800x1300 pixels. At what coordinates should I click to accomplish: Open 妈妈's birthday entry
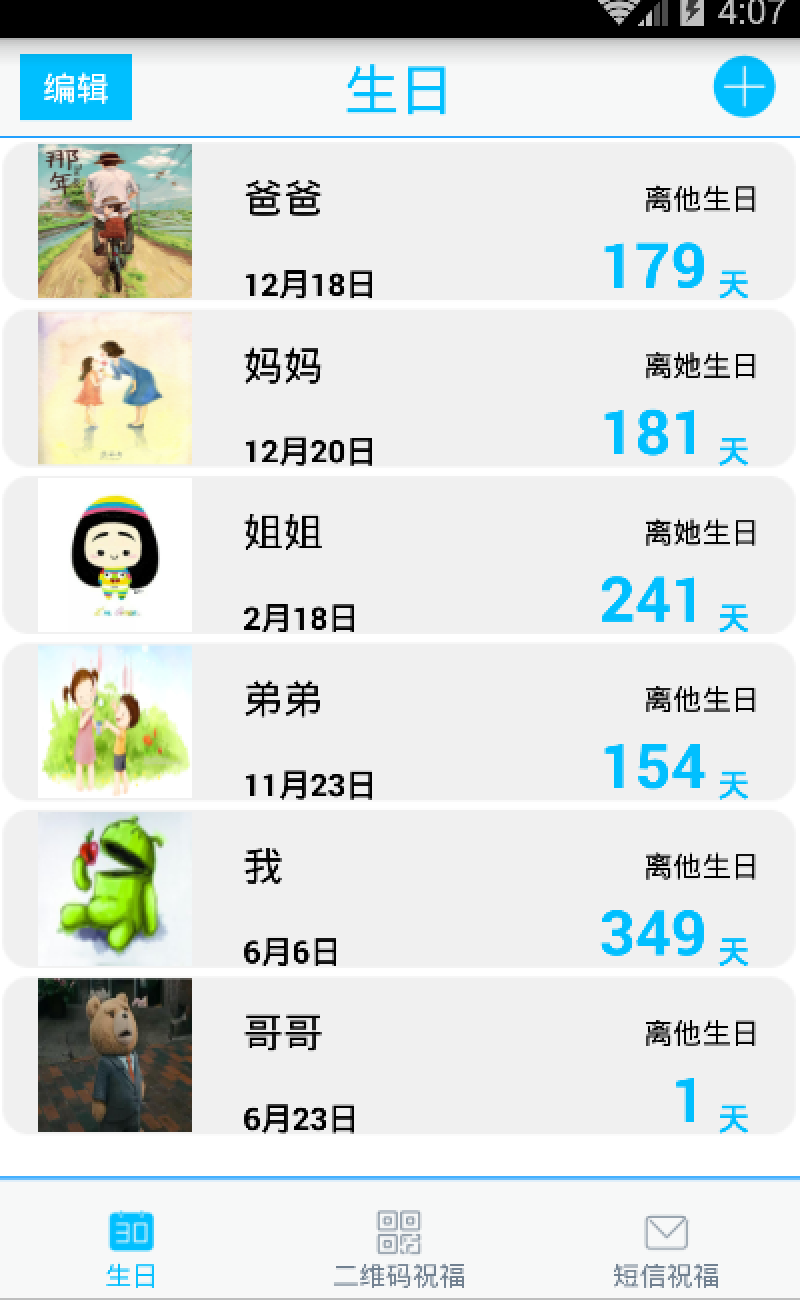tap(400, 388)
